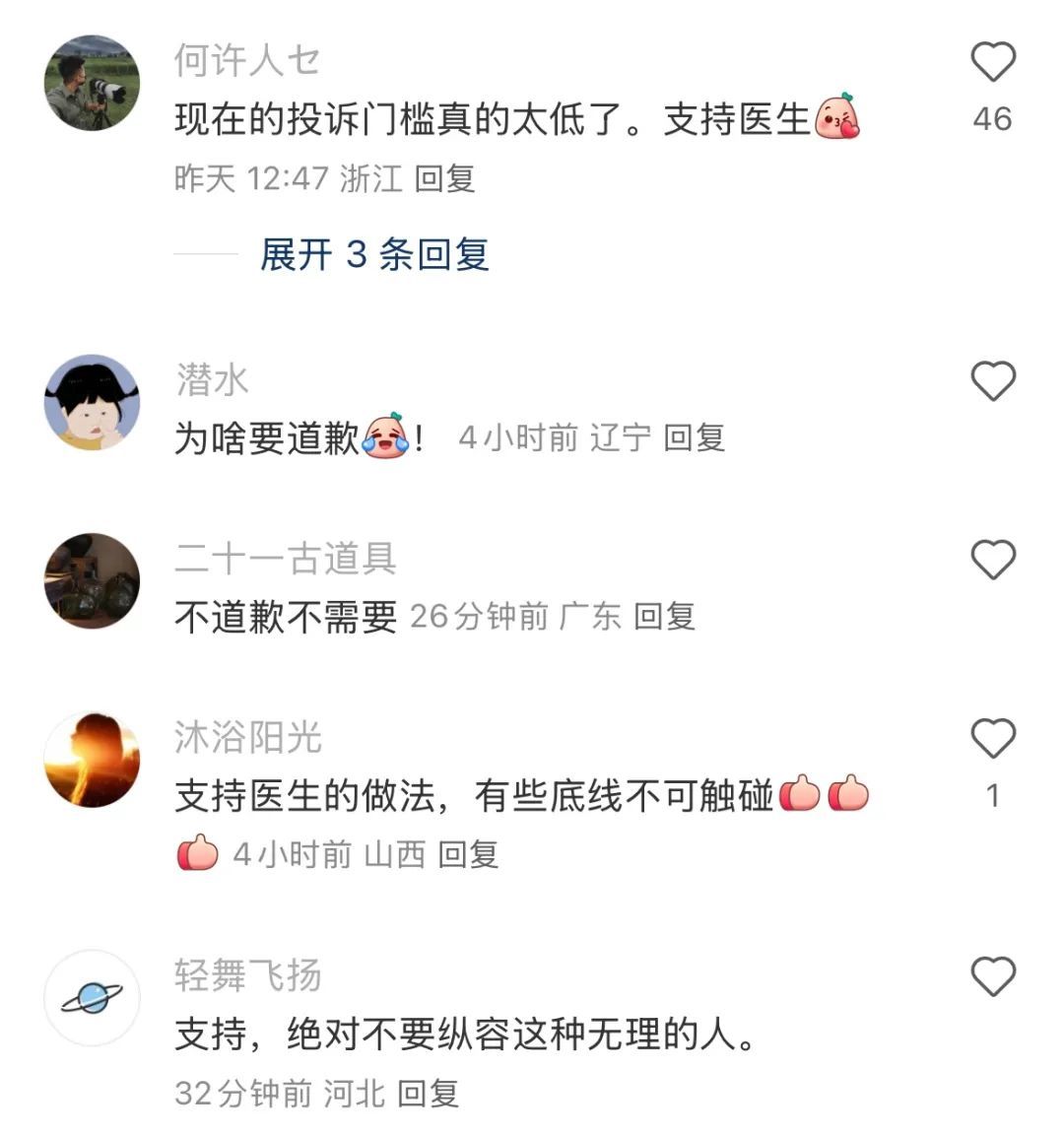Reply to 沐浴阳光's comment
This screenshot has height=1136, width=1064.
[x=468, y=854]
